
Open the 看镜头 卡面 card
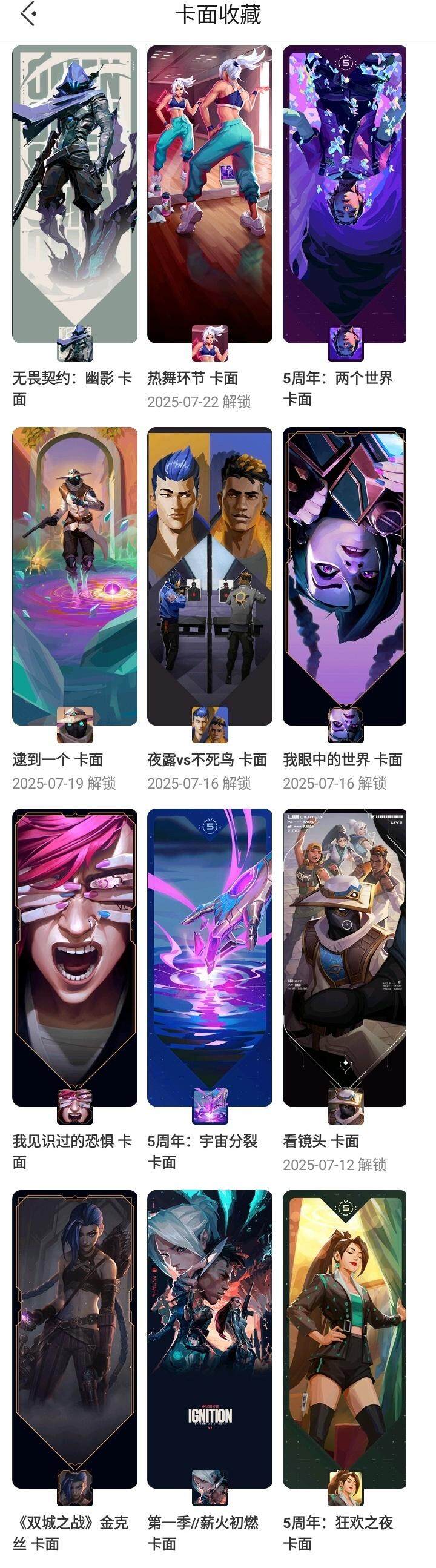345,957
